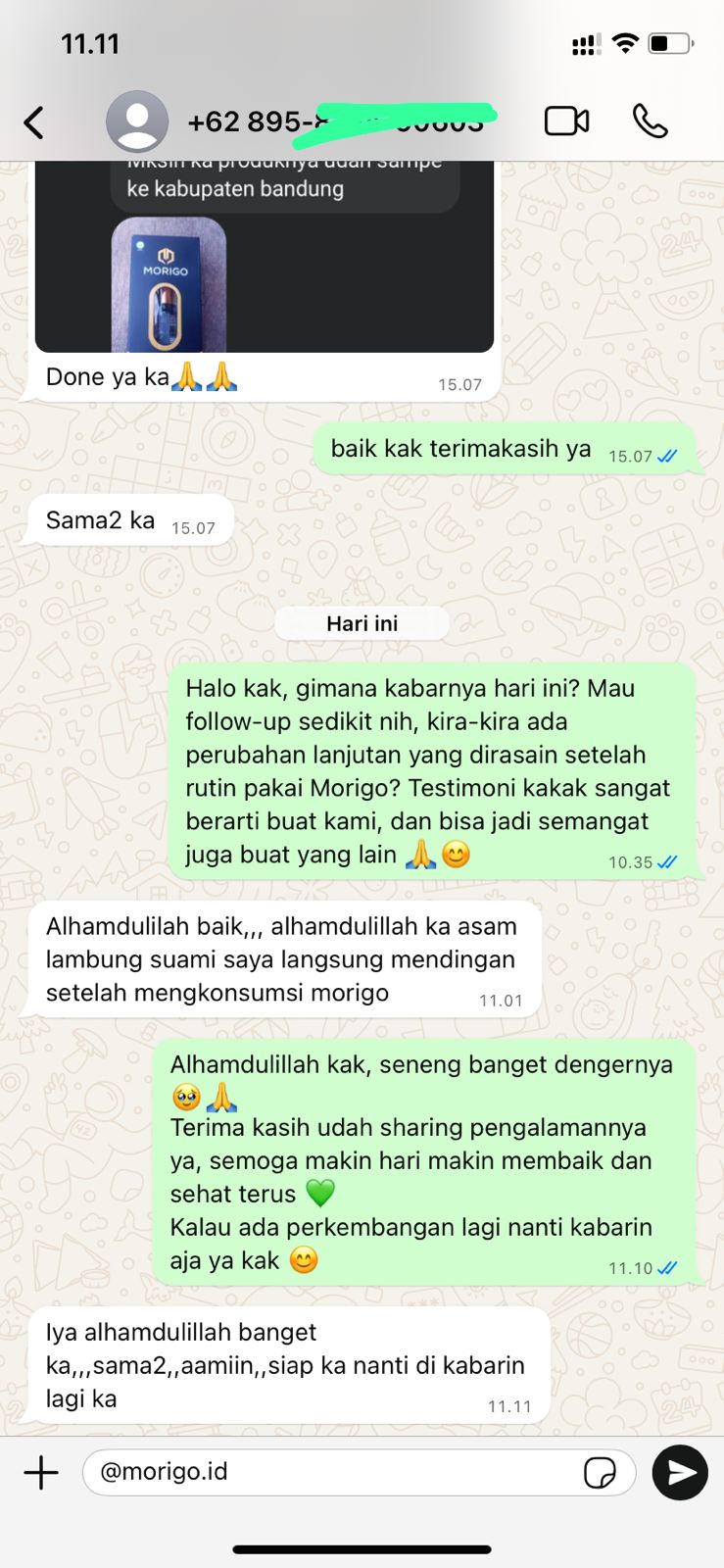Image resolution: width=724 pixels, height=1568 pixels.
Task: Send the typed message
Action: point(680,1472)
